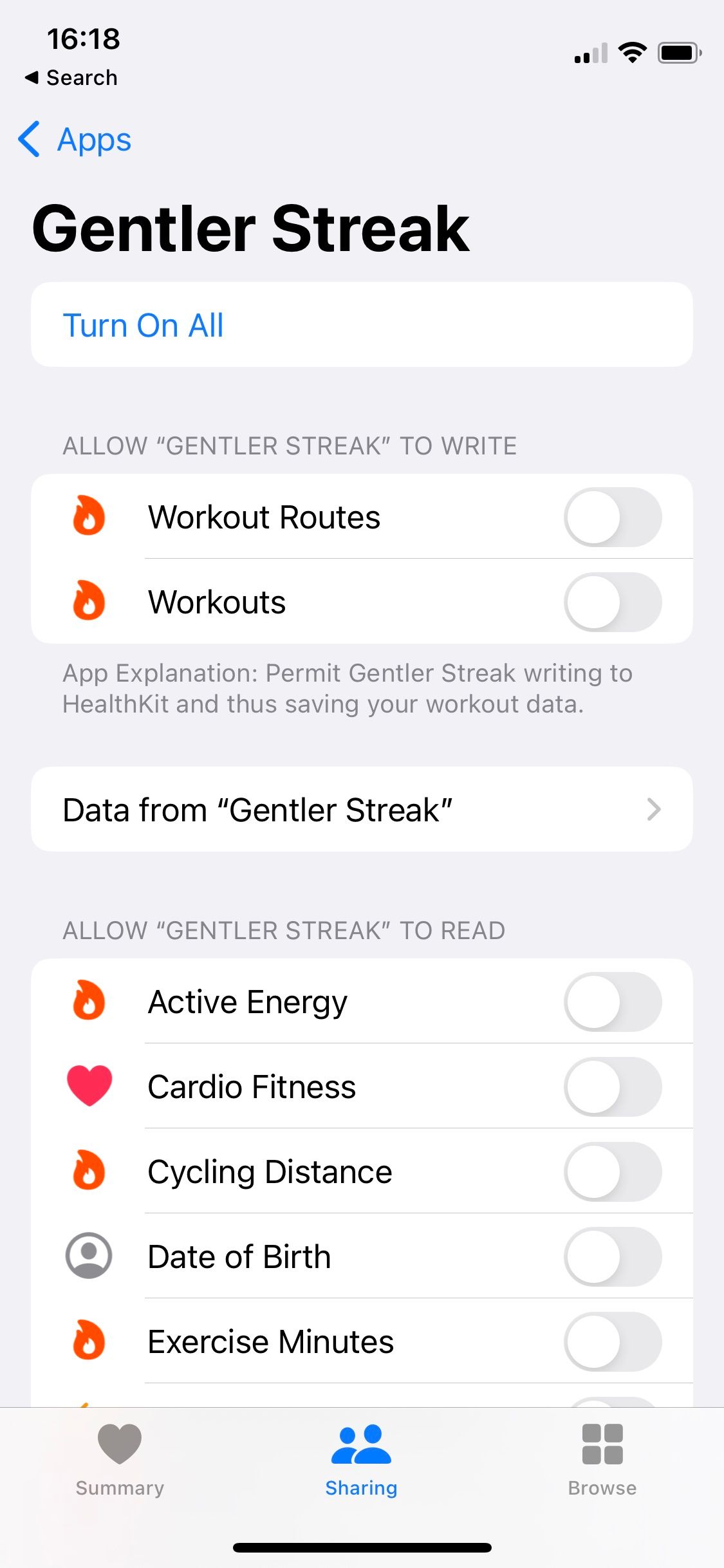
Task: Tap the disclosure arrow on Data from Gentler Streak
Action: point(654,809)
